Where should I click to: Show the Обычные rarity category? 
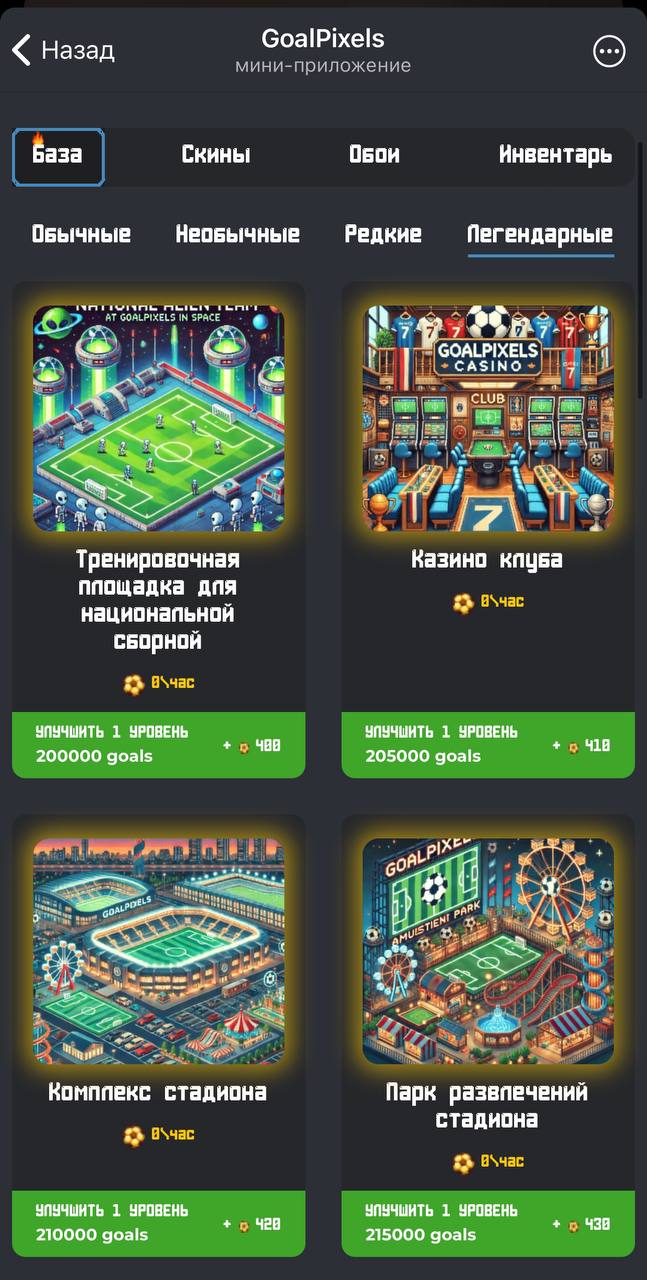81,235
